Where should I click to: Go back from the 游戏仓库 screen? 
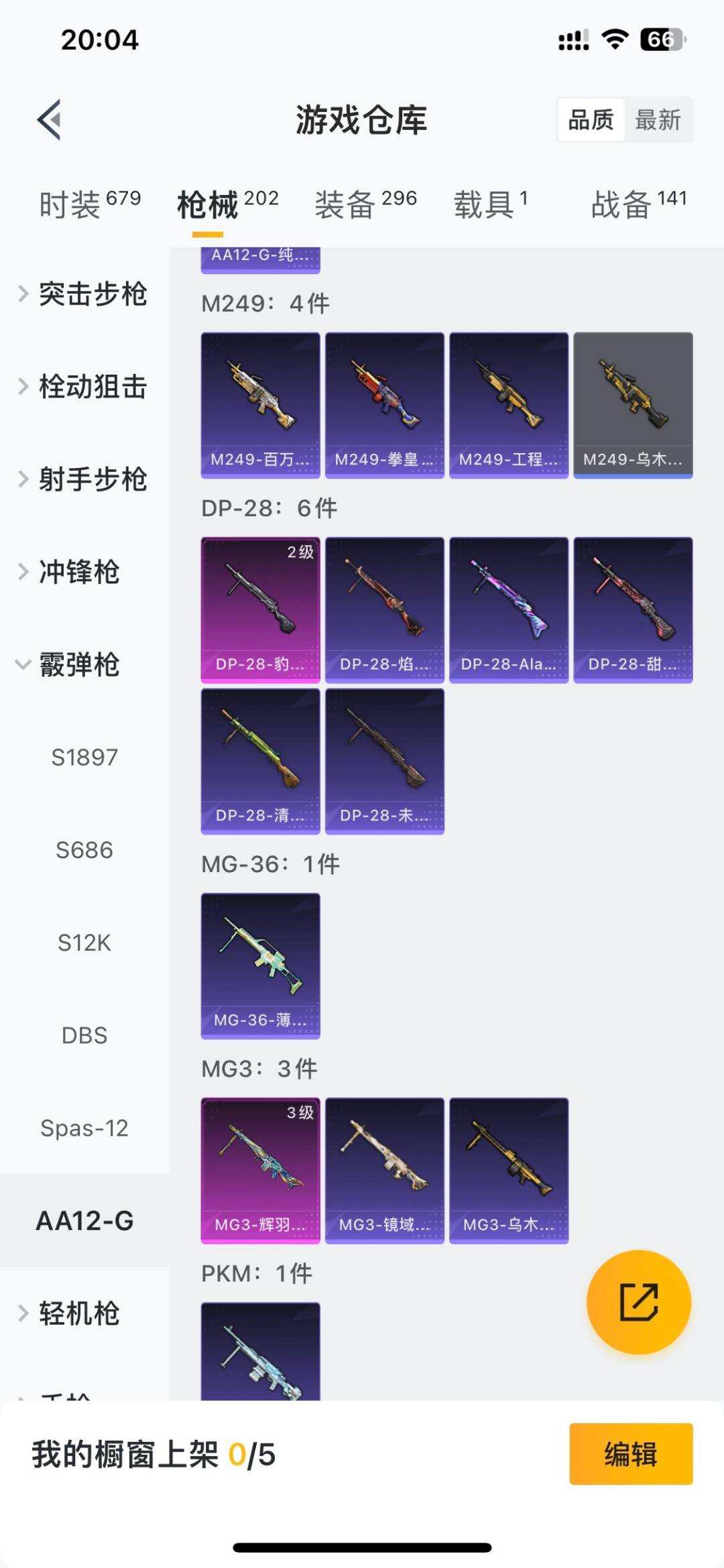49,120
